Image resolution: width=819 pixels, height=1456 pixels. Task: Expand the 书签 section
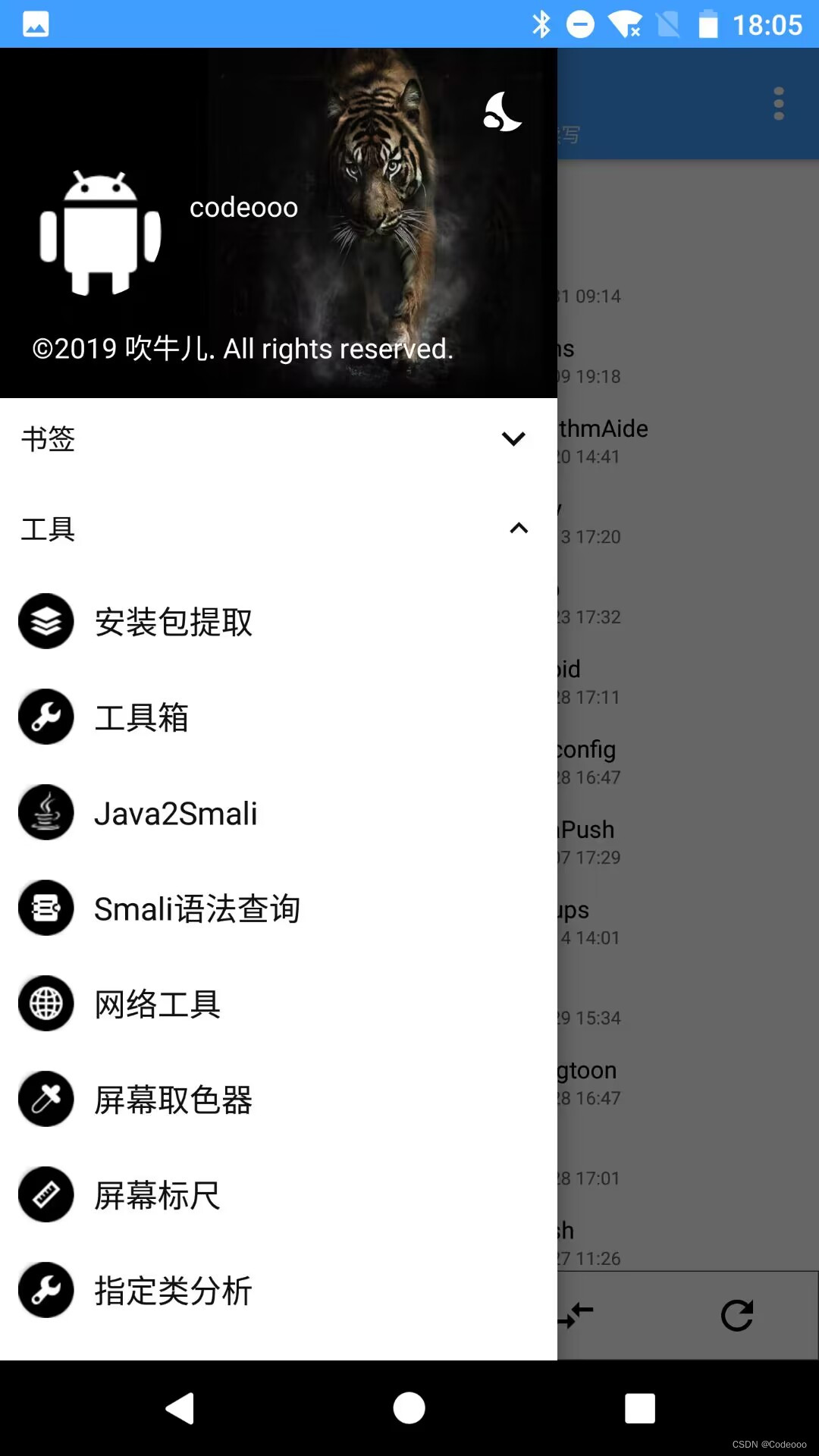tap(513, 439)
